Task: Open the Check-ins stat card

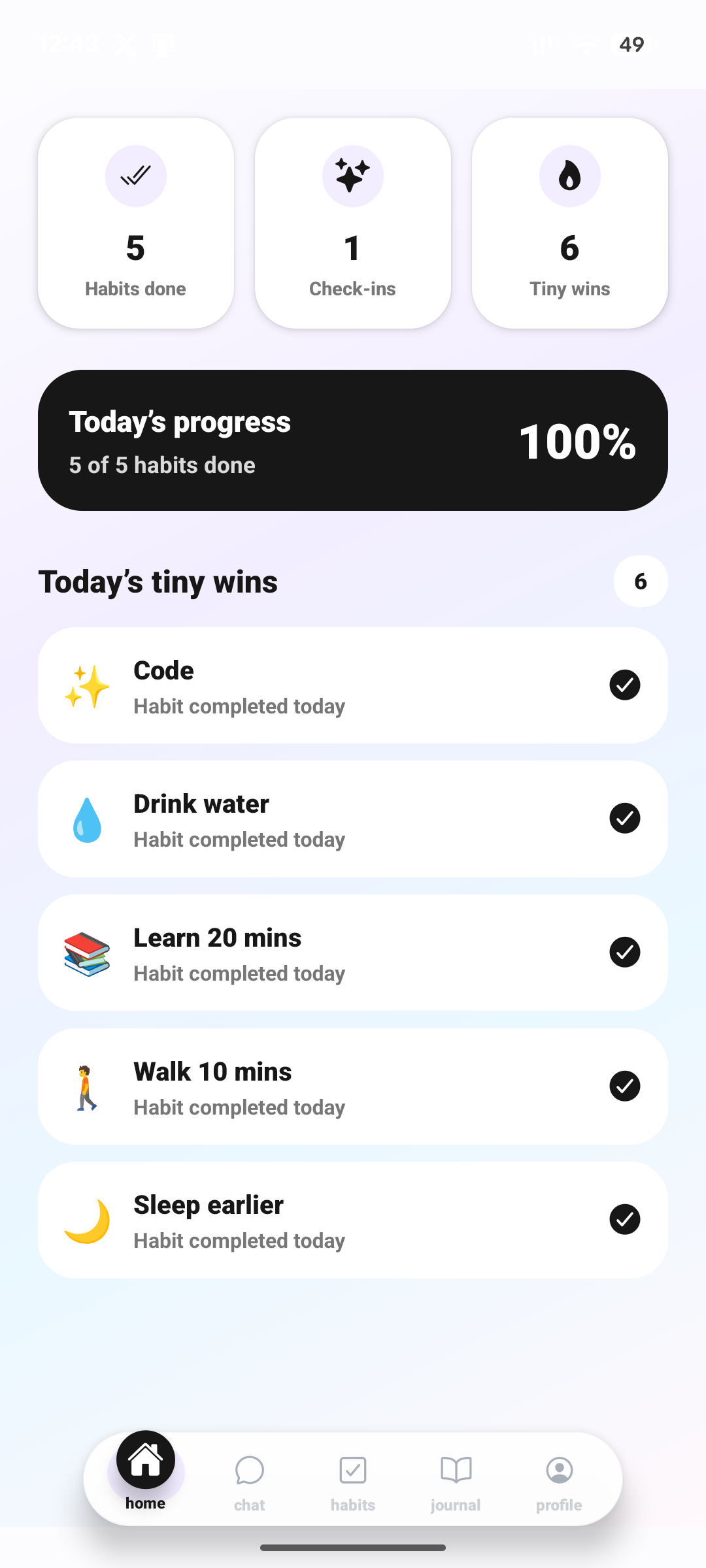Action: pos(353,223)
